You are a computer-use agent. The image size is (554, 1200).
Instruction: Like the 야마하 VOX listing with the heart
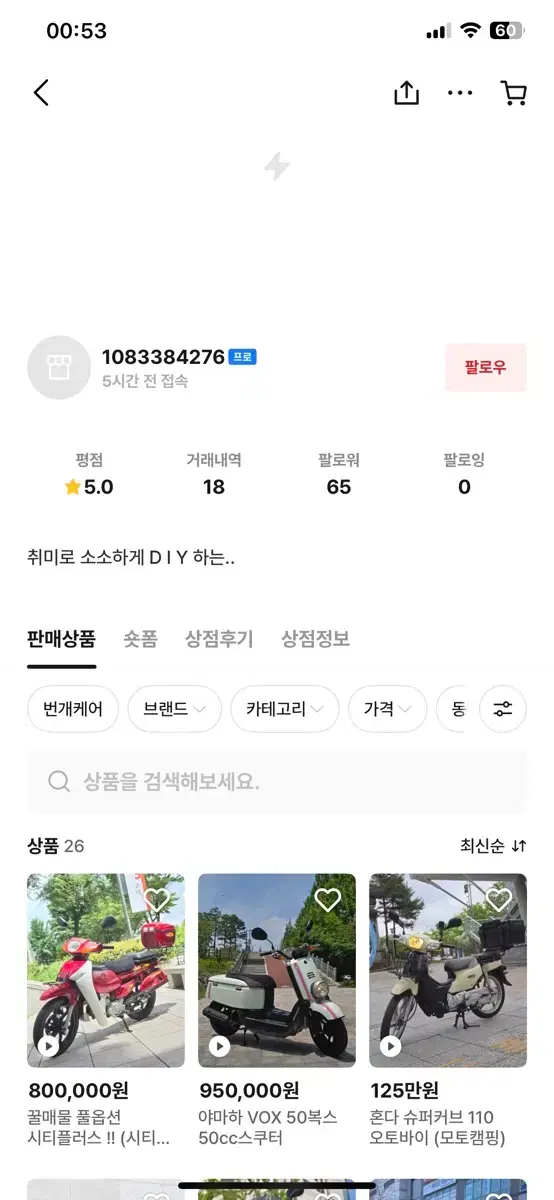point(328,900)
